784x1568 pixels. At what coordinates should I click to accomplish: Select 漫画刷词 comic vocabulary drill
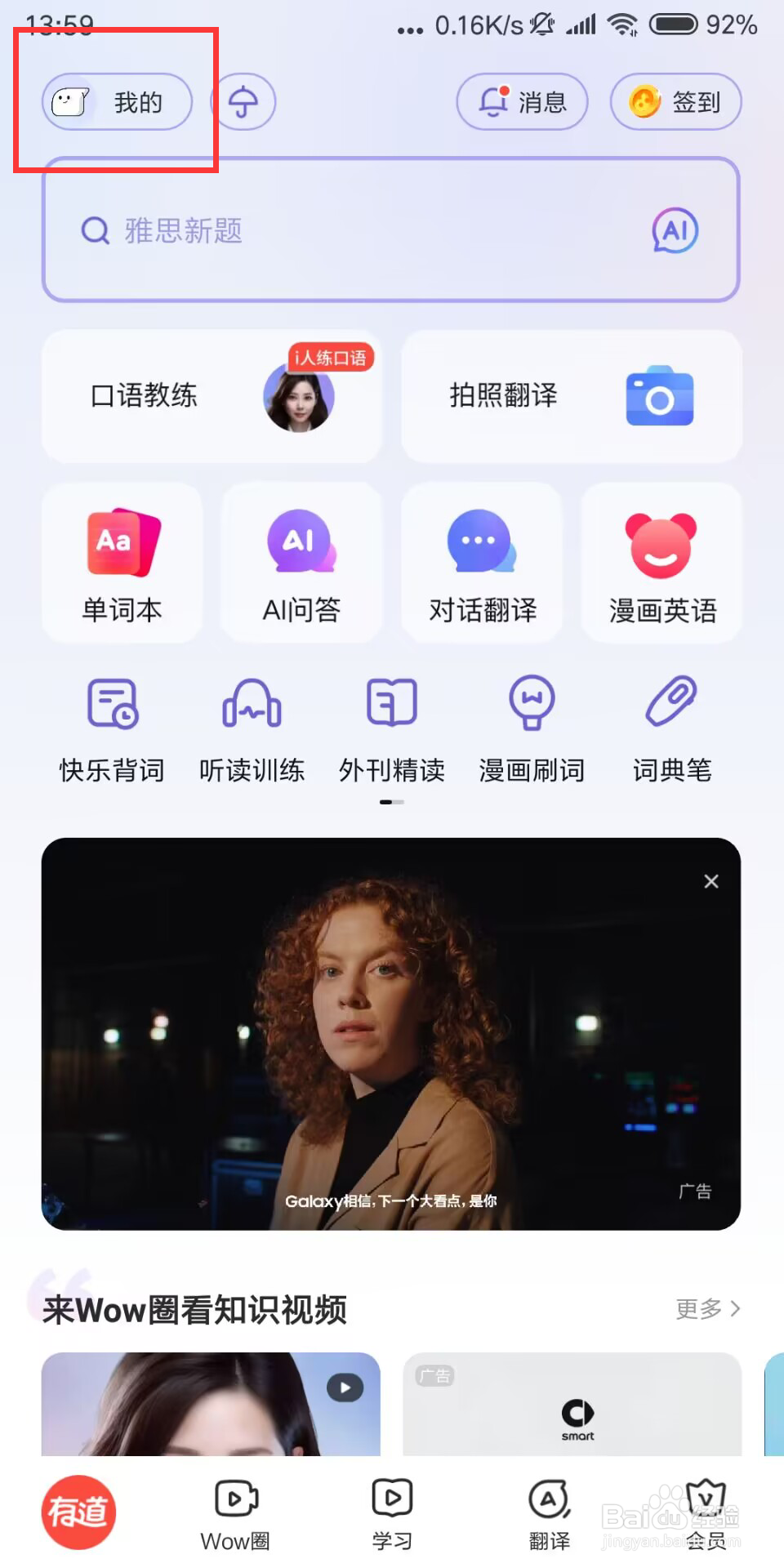click(532, 727)
